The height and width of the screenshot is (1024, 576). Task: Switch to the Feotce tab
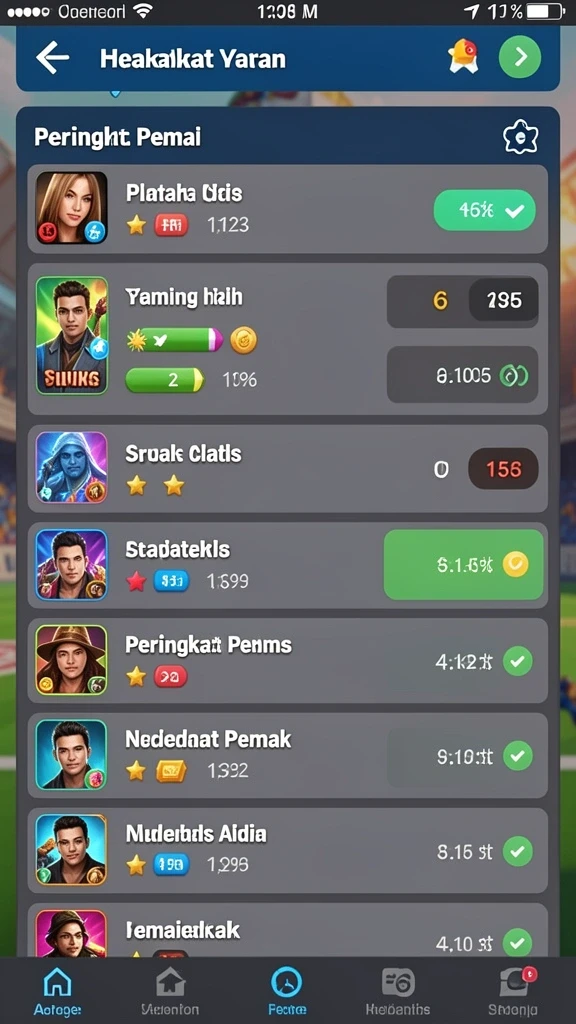pyautogui.click(x=287, y=990)
